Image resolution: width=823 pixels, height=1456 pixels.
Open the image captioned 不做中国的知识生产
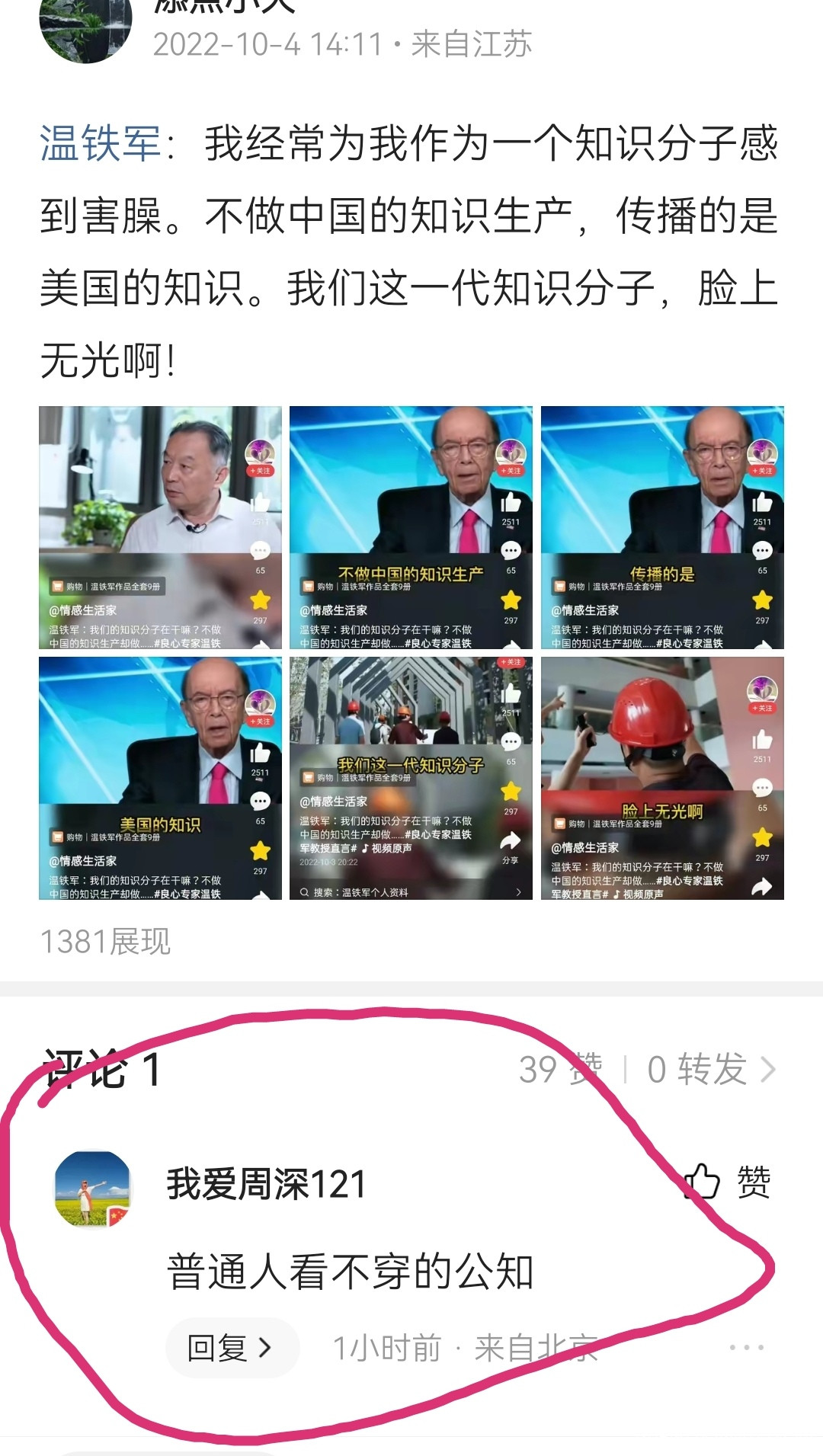point(411,527)
